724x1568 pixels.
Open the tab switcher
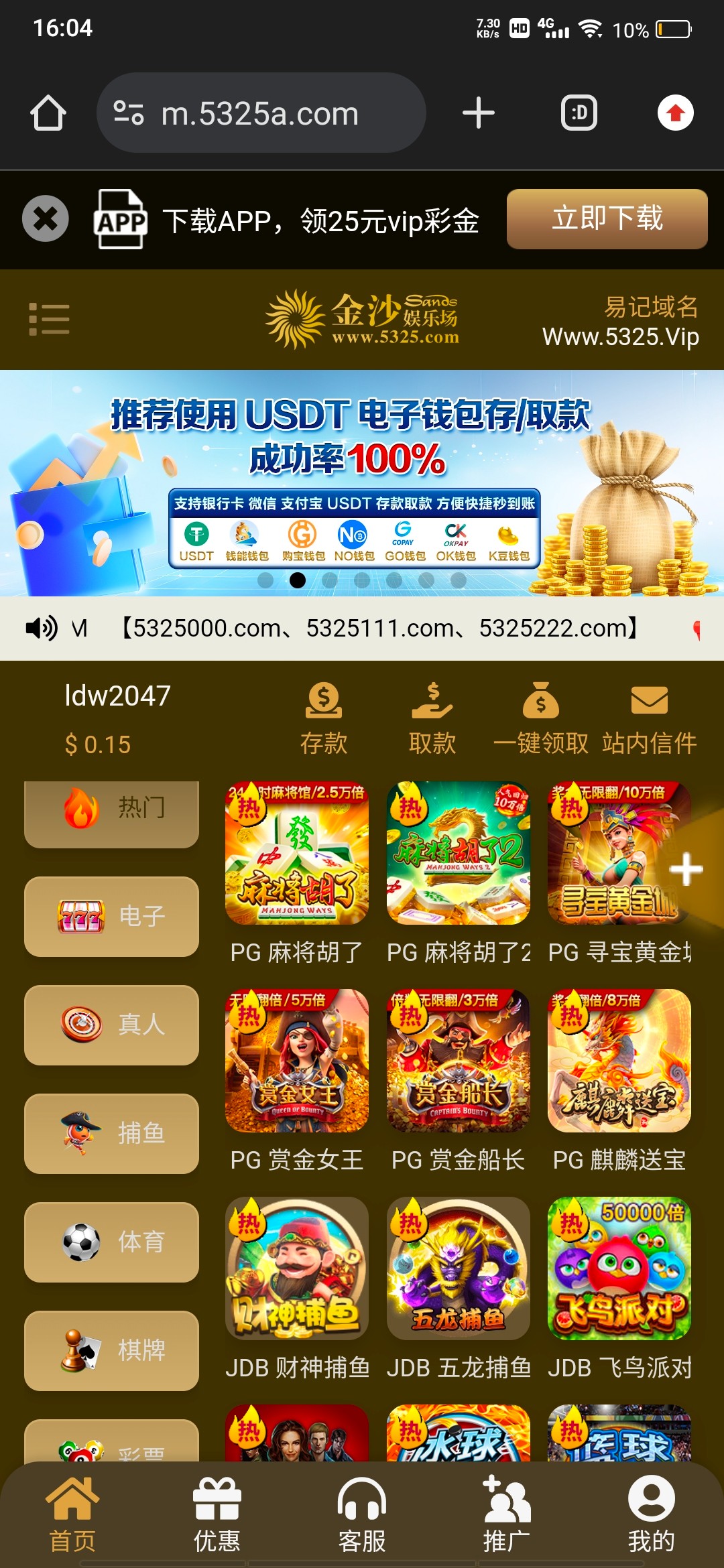(x=579, y=113)
